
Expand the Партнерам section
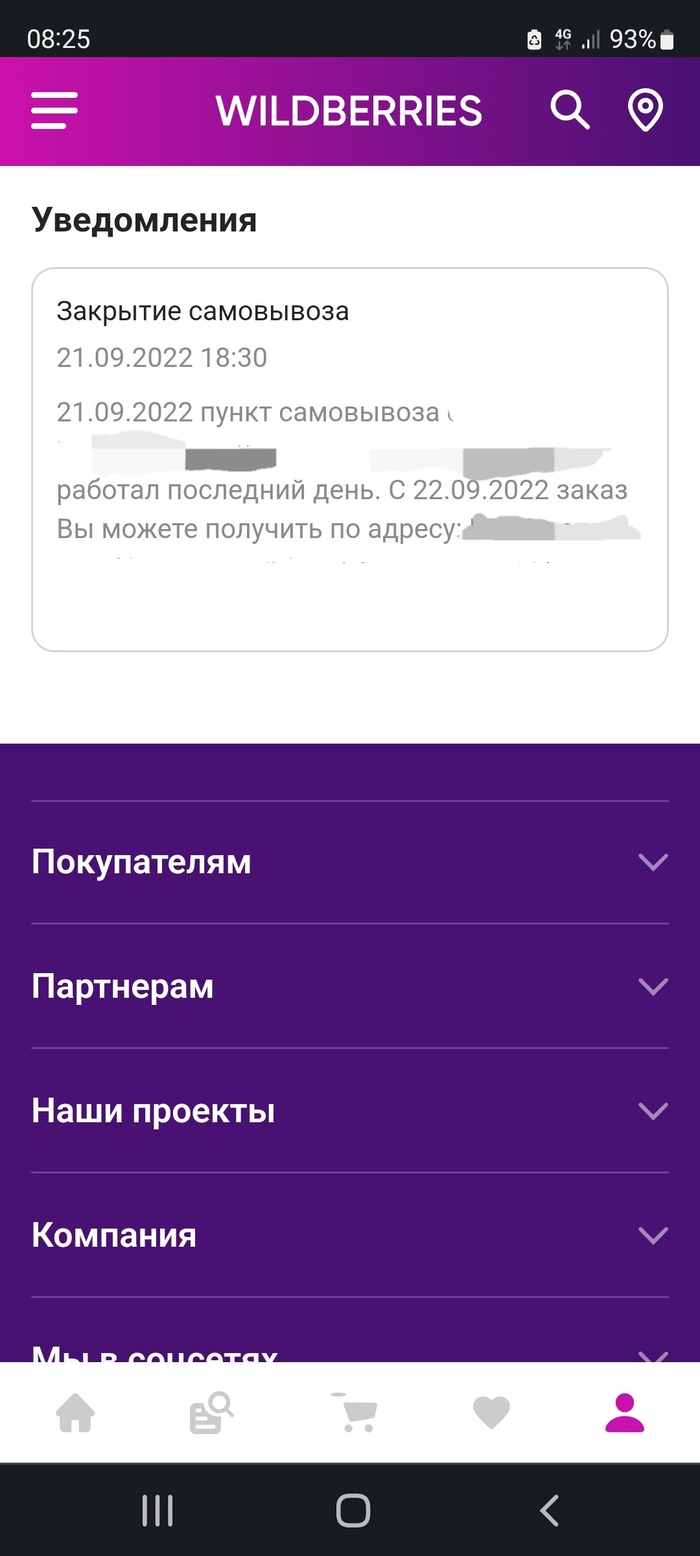(349, 986)
